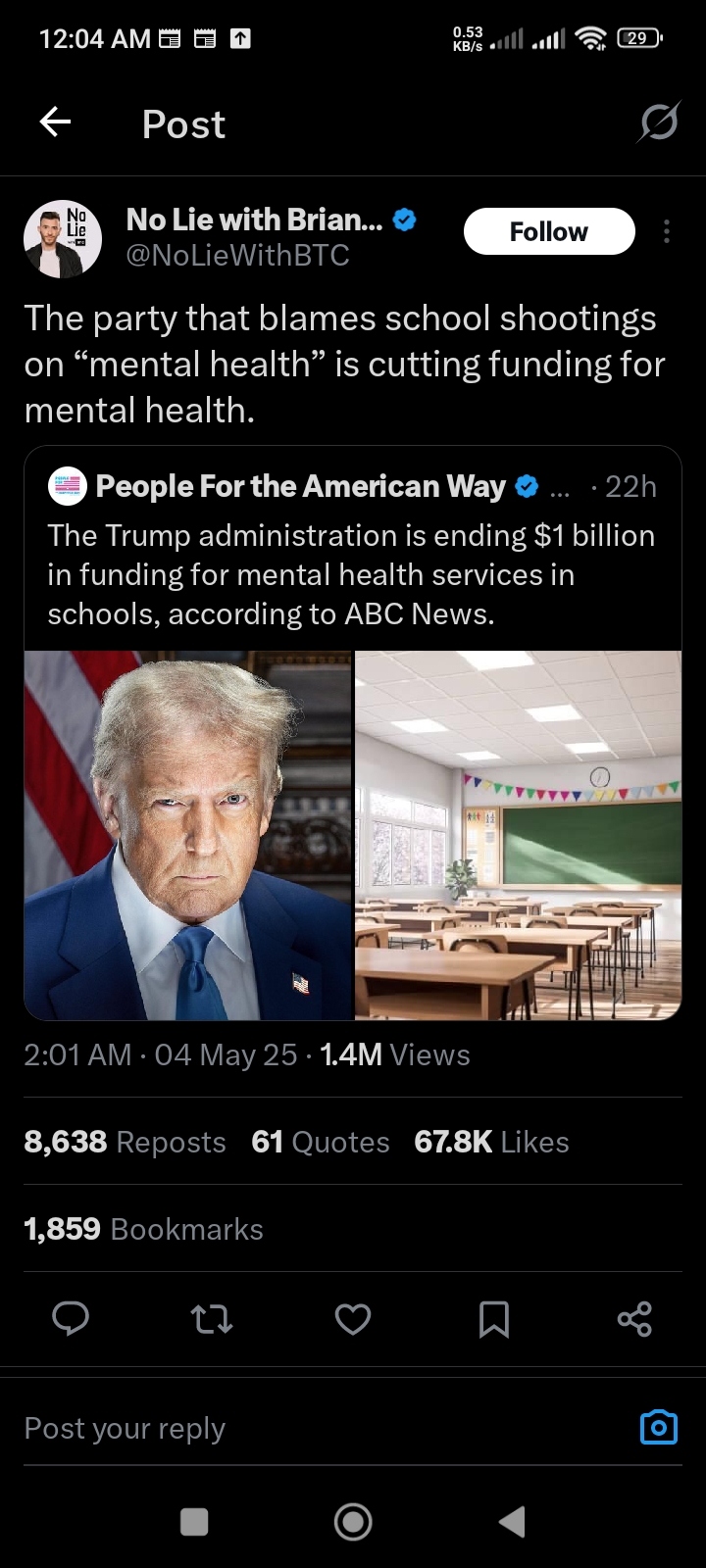This screenshot has width=706, height=1568.
Task: Like this post with the heart
Action: tap(353, 1319)
